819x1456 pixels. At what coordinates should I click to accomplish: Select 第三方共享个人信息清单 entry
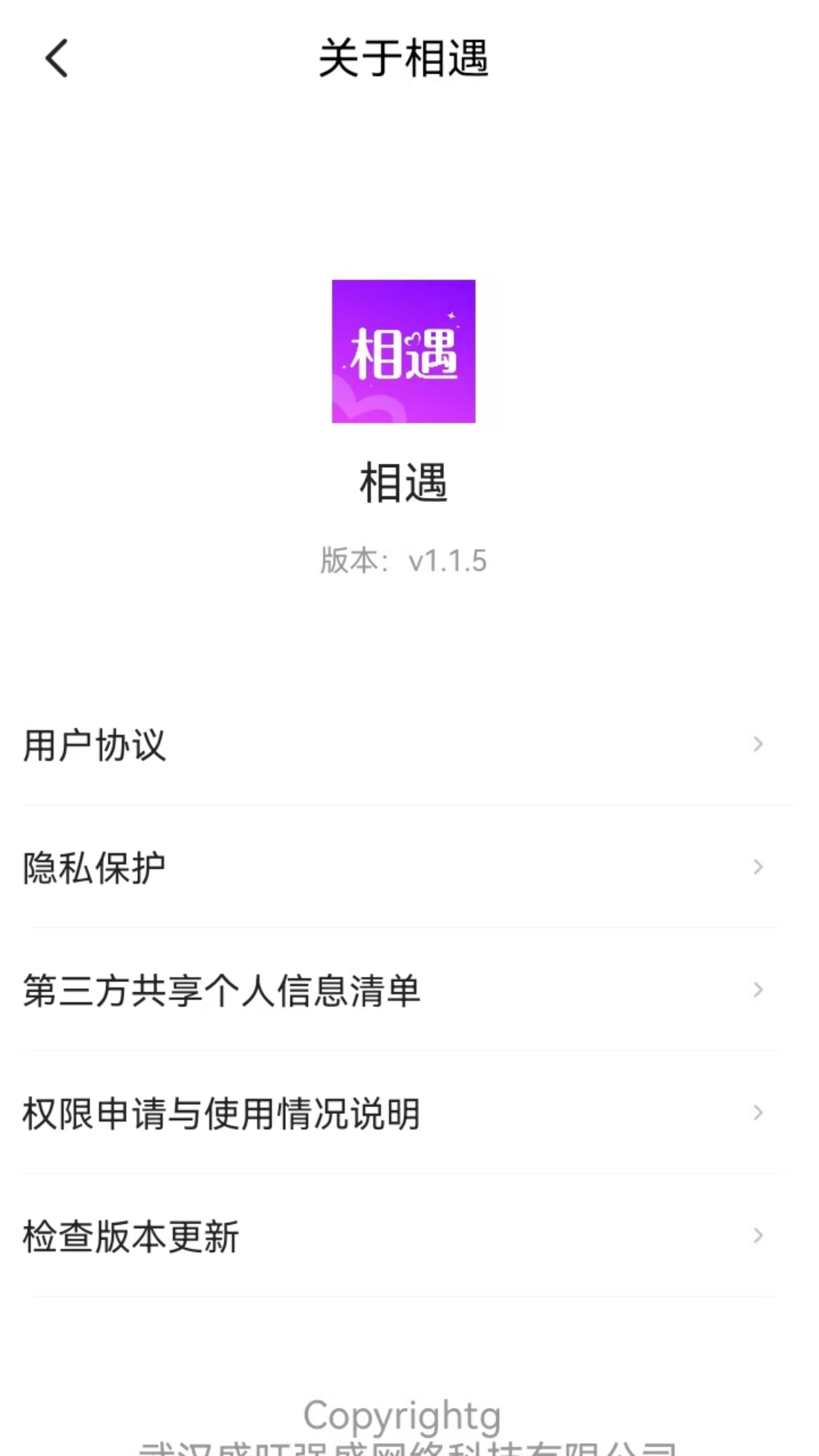221,990
